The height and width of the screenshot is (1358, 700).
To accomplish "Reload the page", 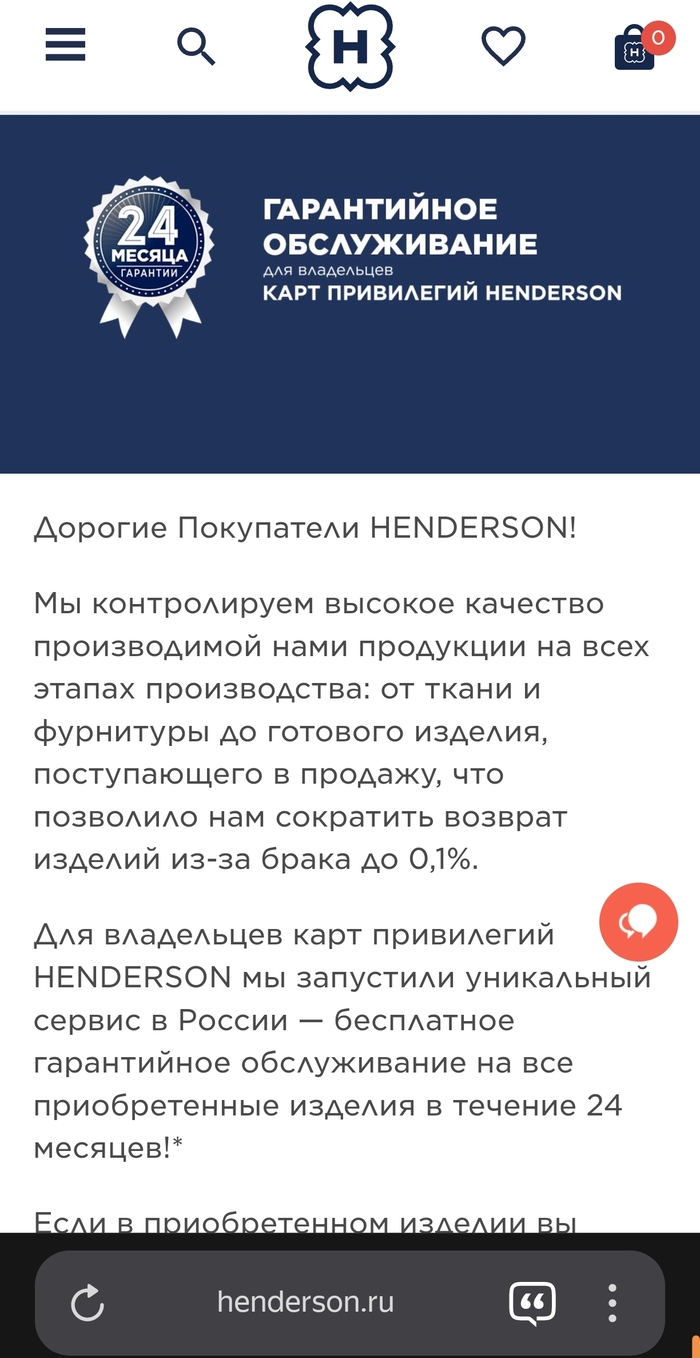I will [x=88, y=1303].
